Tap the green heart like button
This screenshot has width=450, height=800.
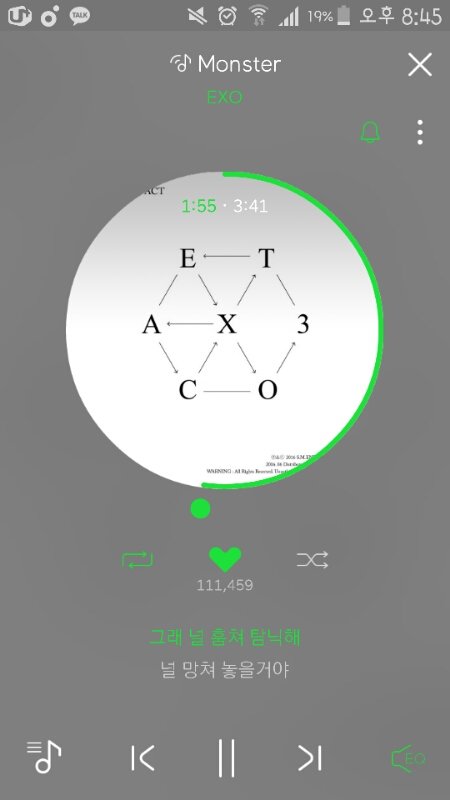(x=225, y=560)
